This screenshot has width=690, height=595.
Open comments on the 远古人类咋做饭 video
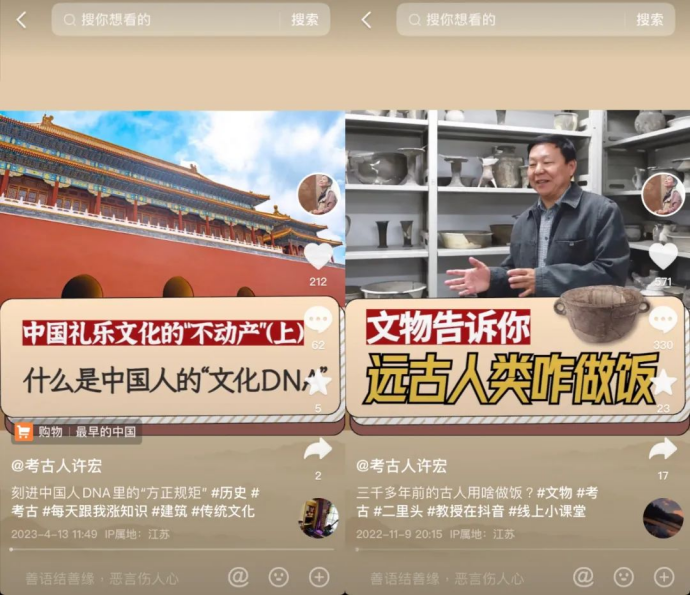pos(663,321)
